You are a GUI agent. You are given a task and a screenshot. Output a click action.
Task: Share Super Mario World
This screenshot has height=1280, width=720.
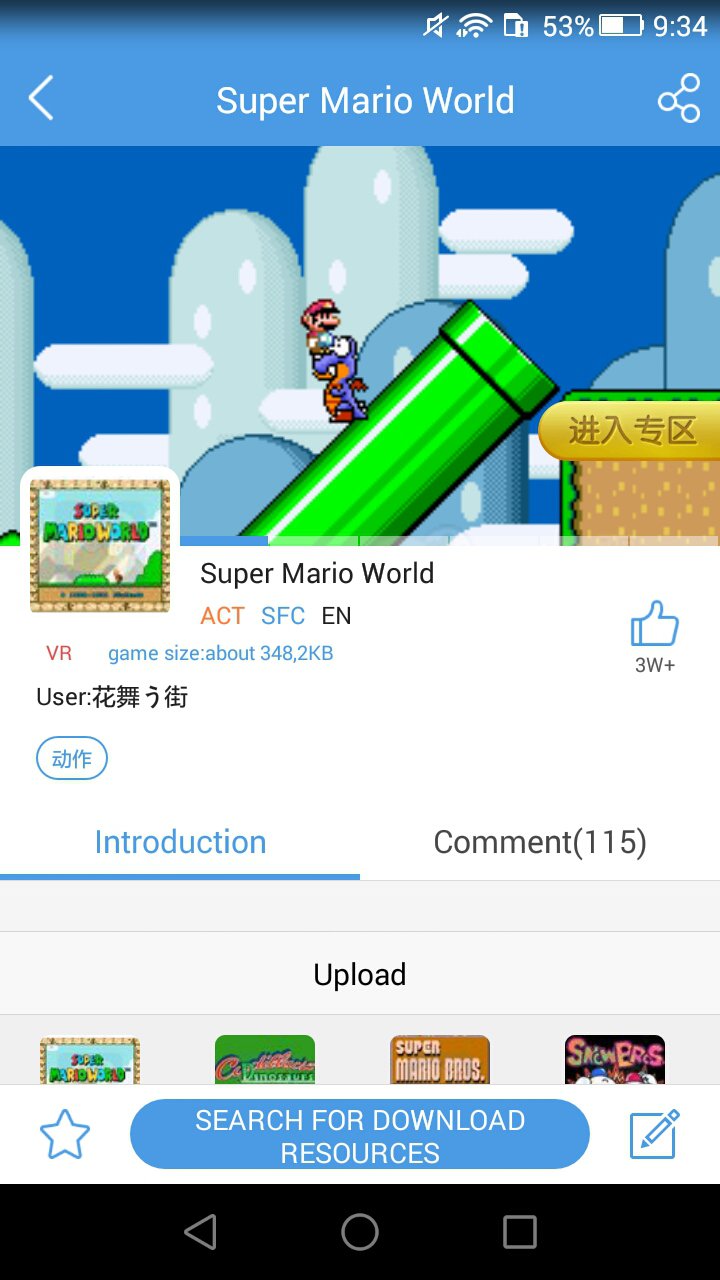tap(679, 100)
